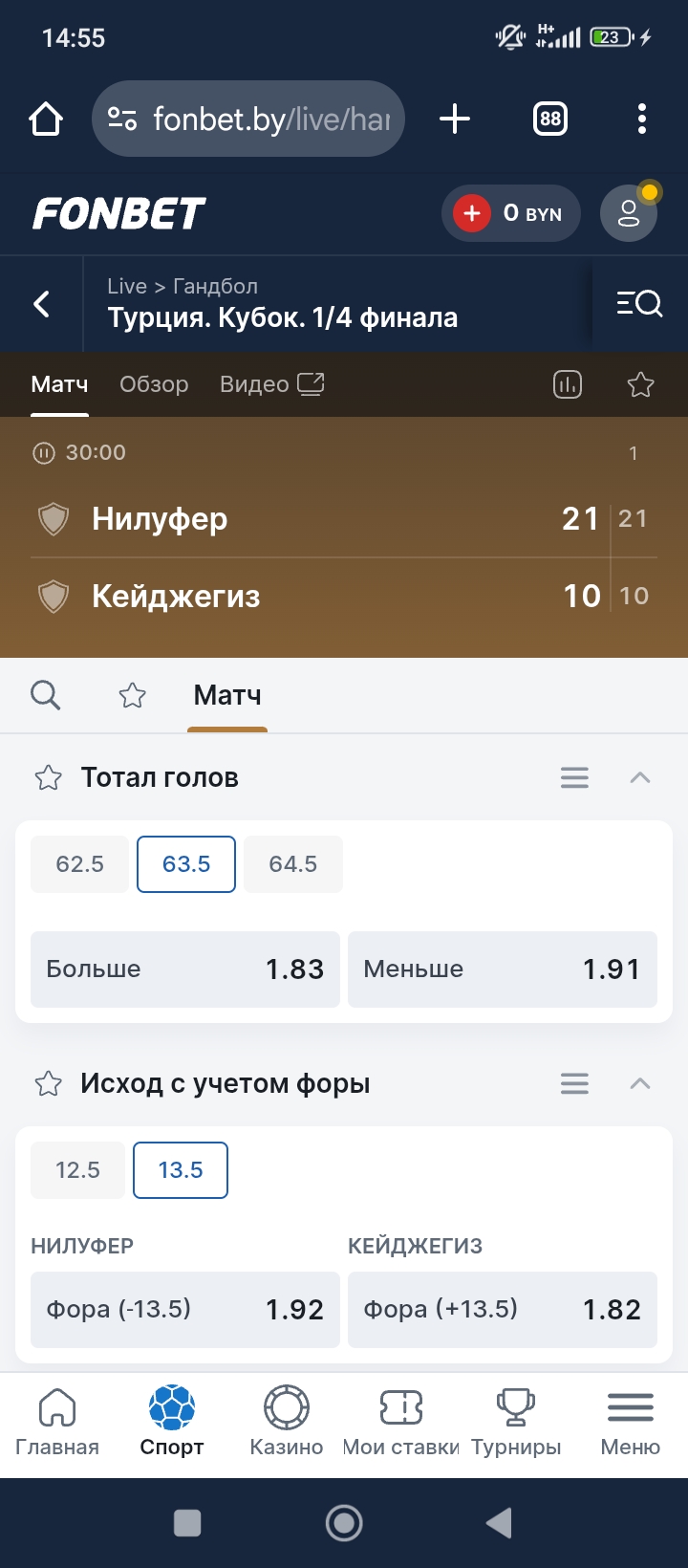
Task: Open Мои ставки from bottom bar
Action: coord(400,1422)
